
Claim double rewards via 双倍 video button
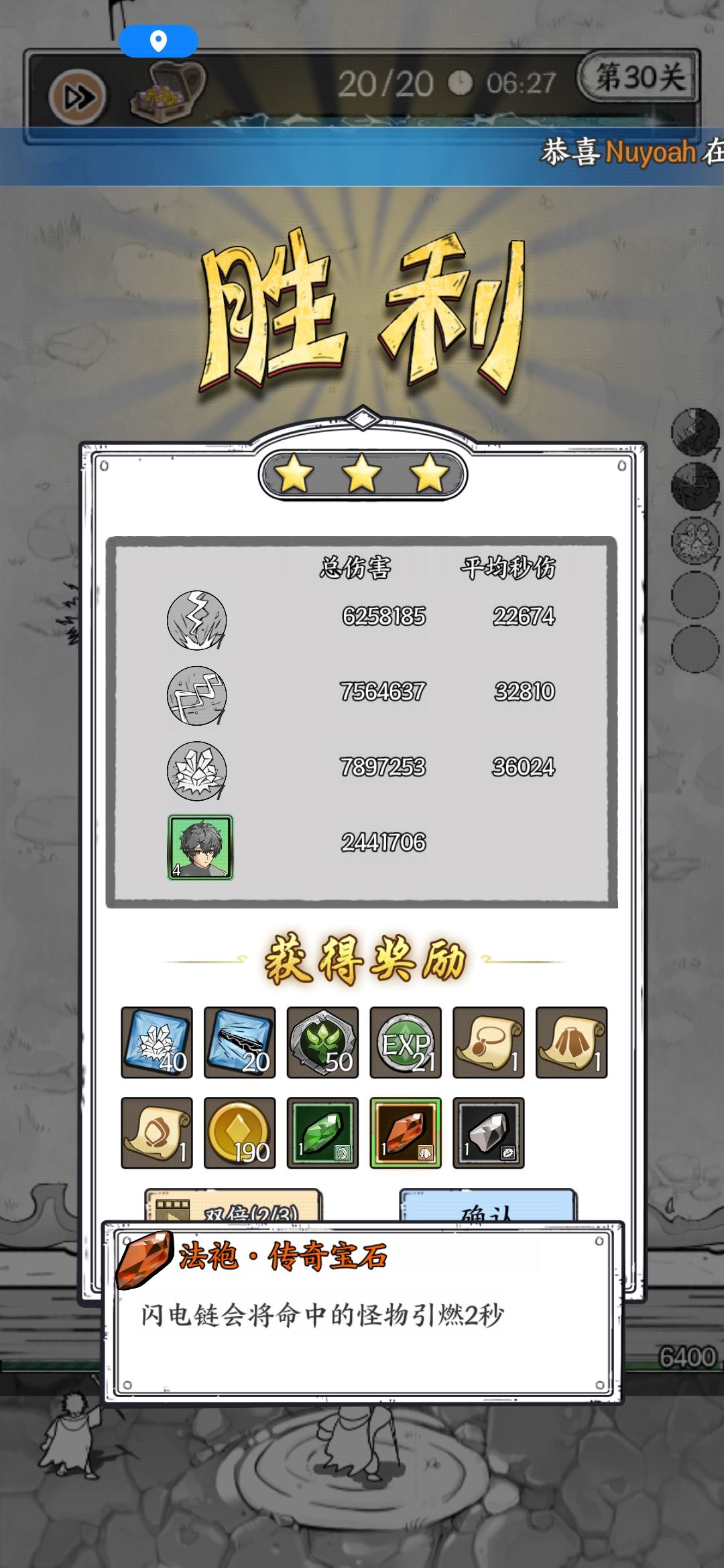tap(233, 1206)
